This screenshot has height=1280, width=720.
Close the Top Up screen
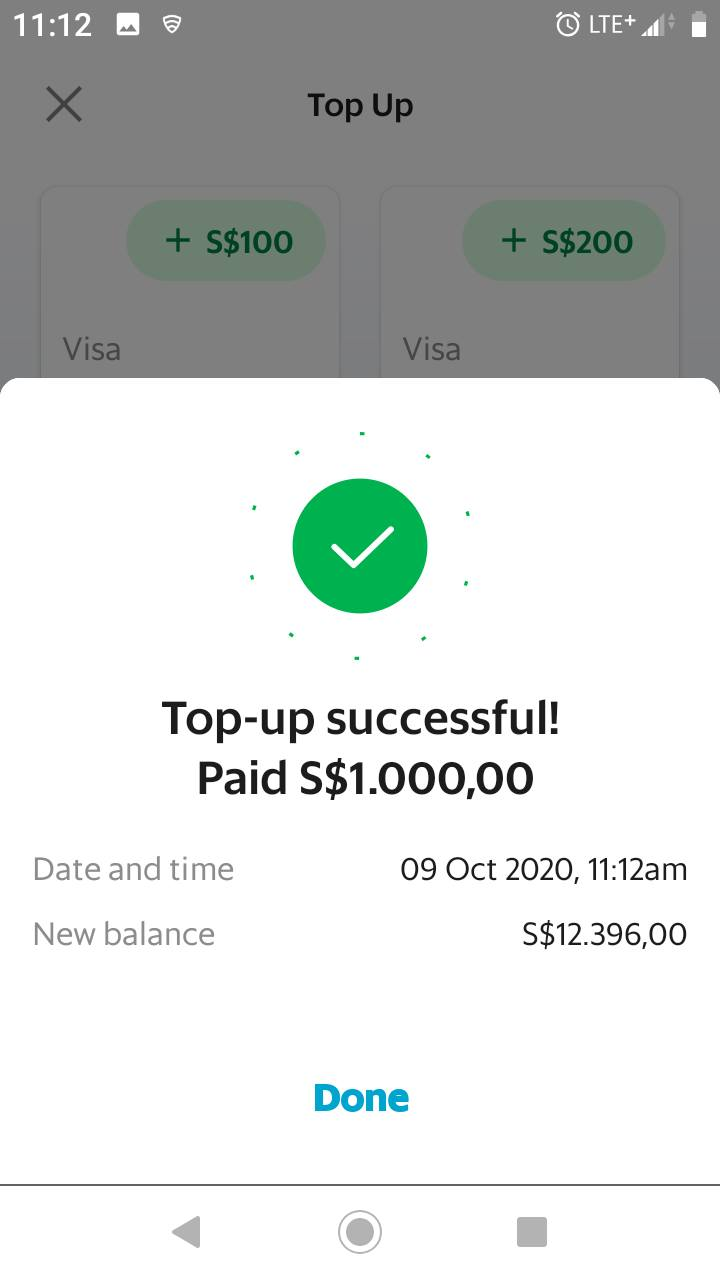click(64, 105)
